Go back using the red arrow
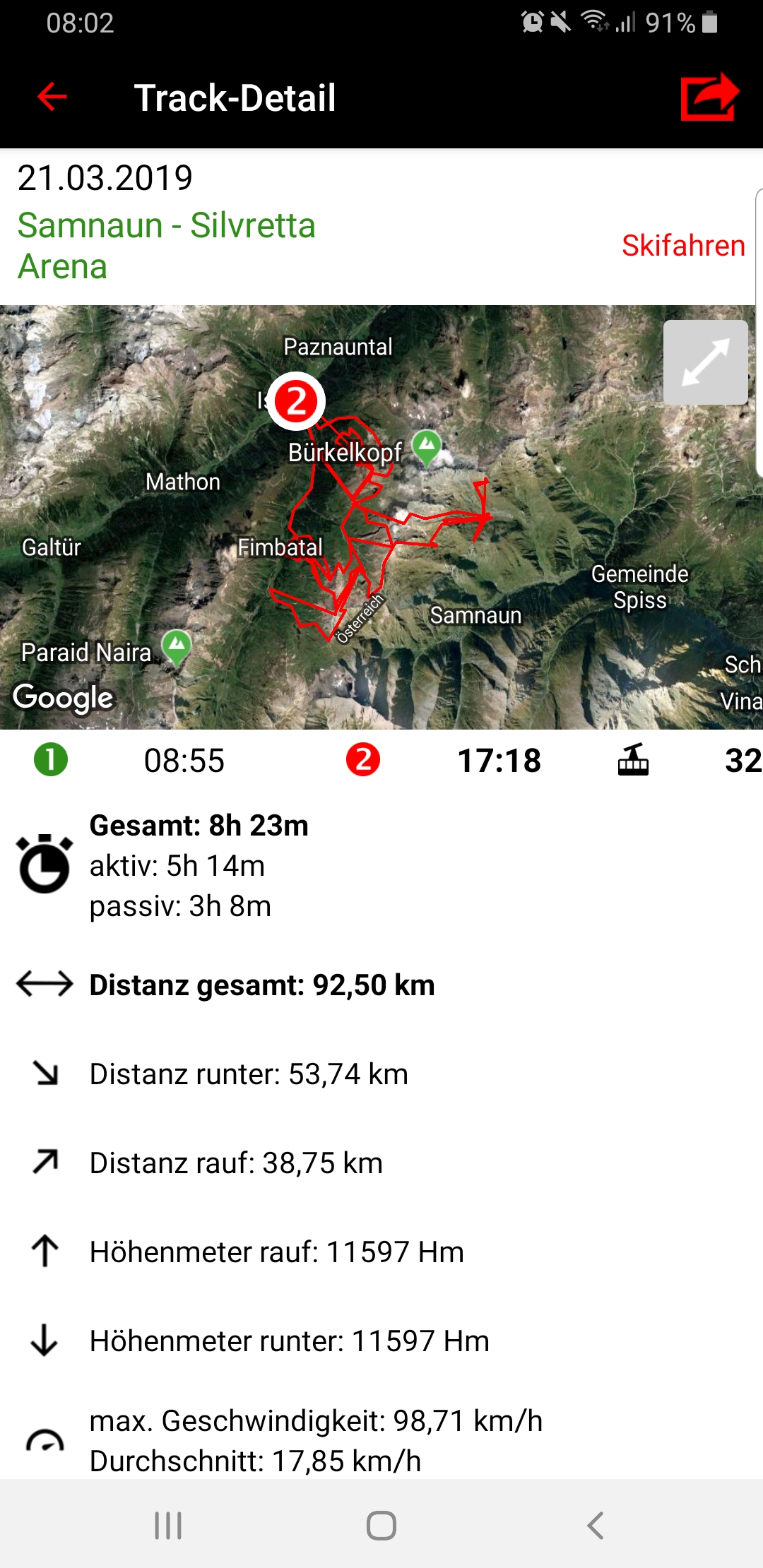This screenshot has width=763, height=1568. coord(52,97)
